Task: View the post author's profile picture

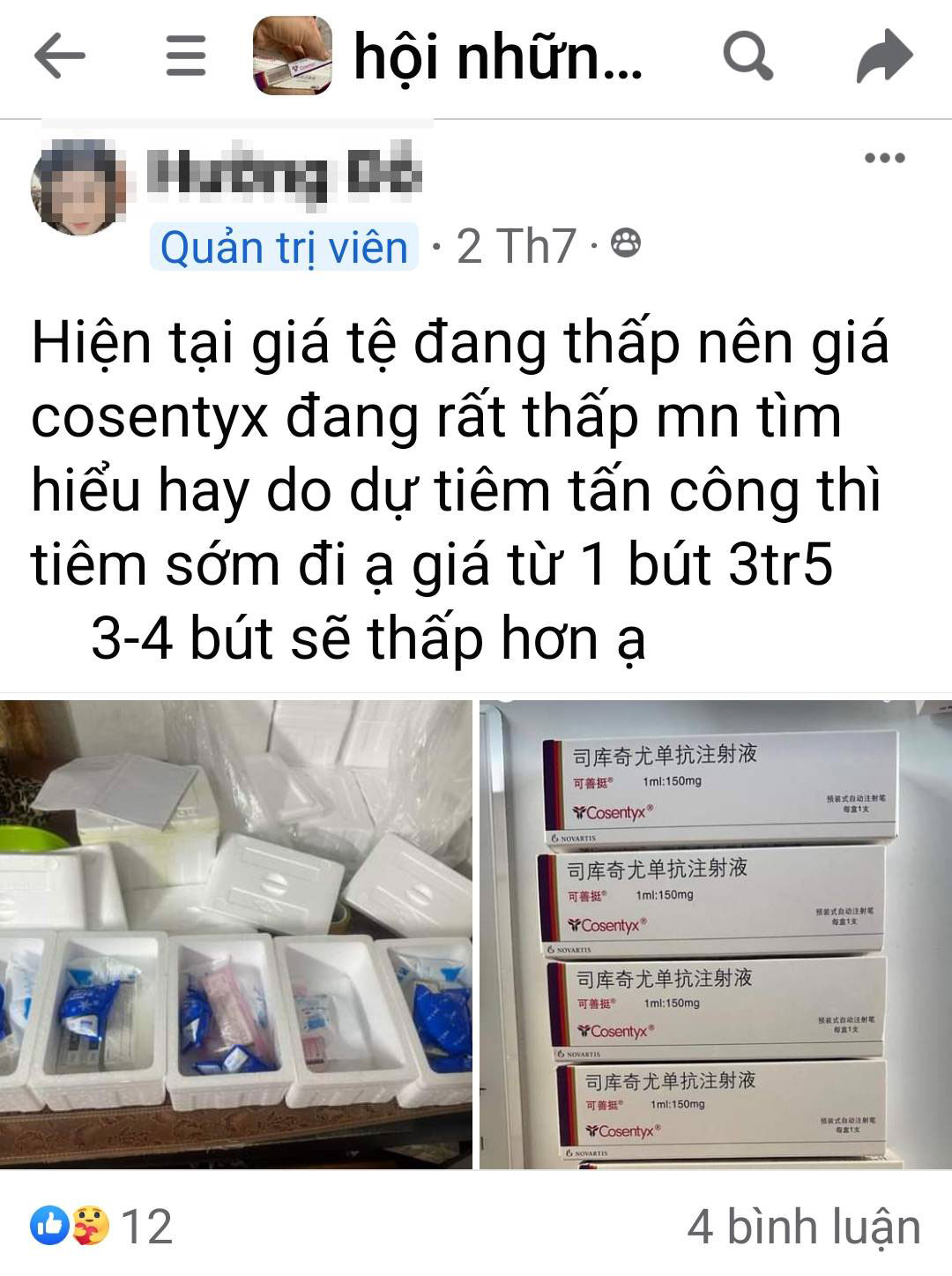Action: pyautogui.click(x=73, y=190)
